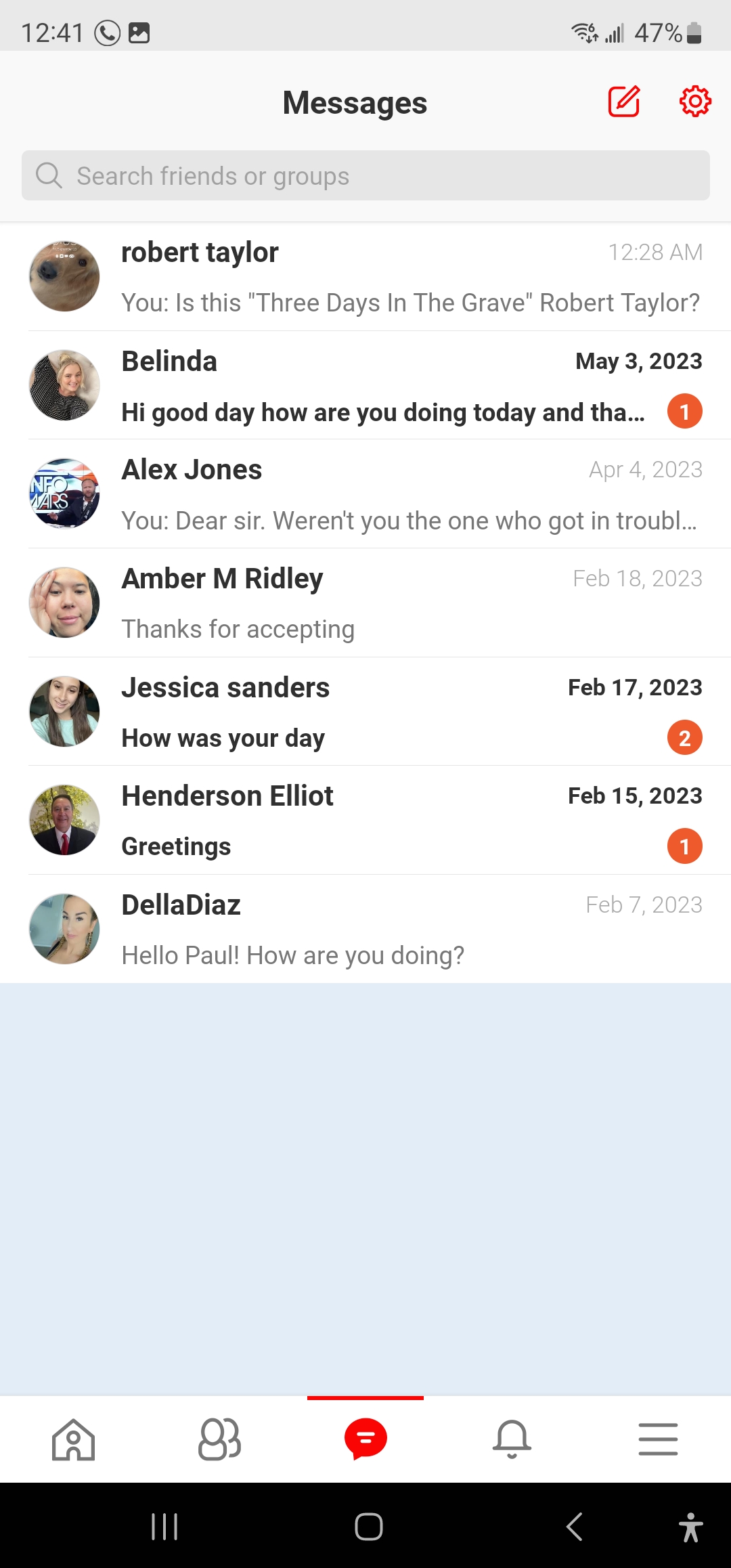Switch to the Home tab
Screen dimensions: 731x1568
[x=73, y=1439]
